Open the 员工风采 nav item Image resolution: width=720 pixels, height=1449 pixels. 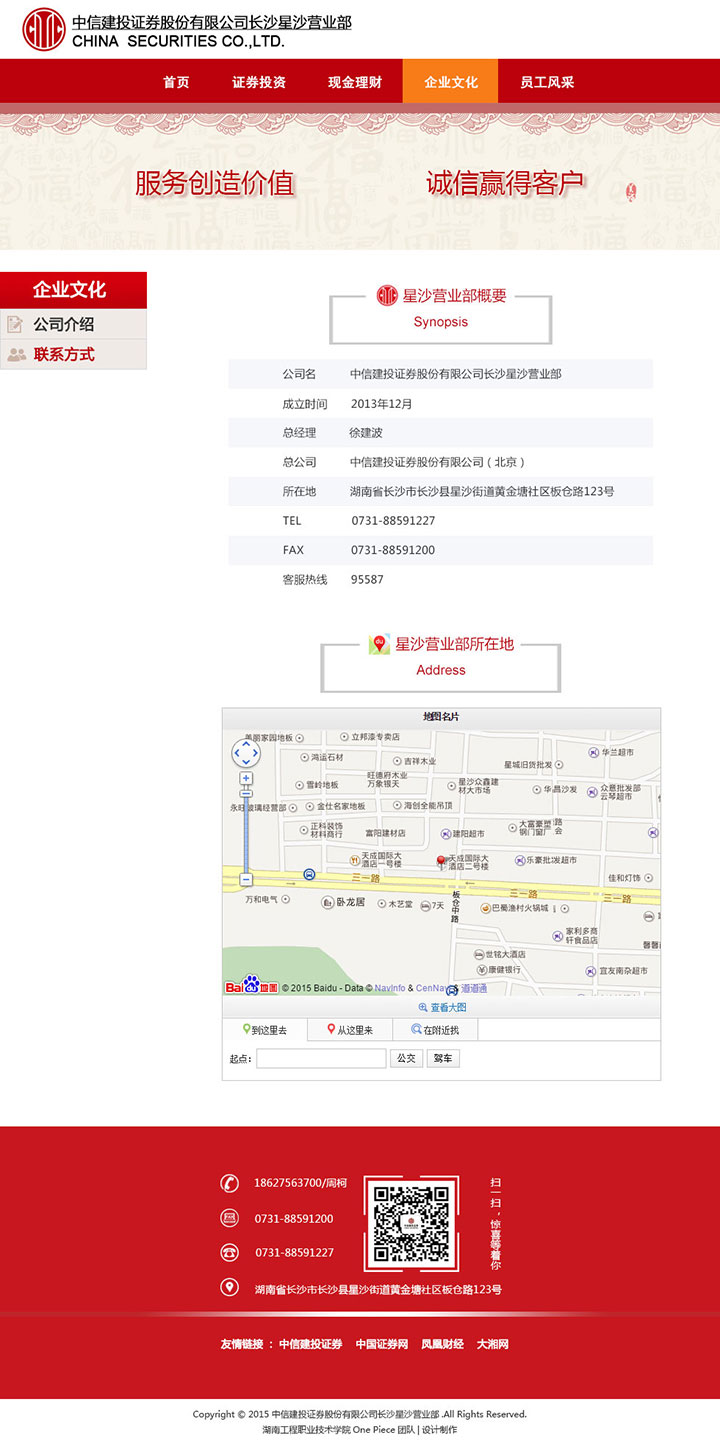tap(547, 82)
